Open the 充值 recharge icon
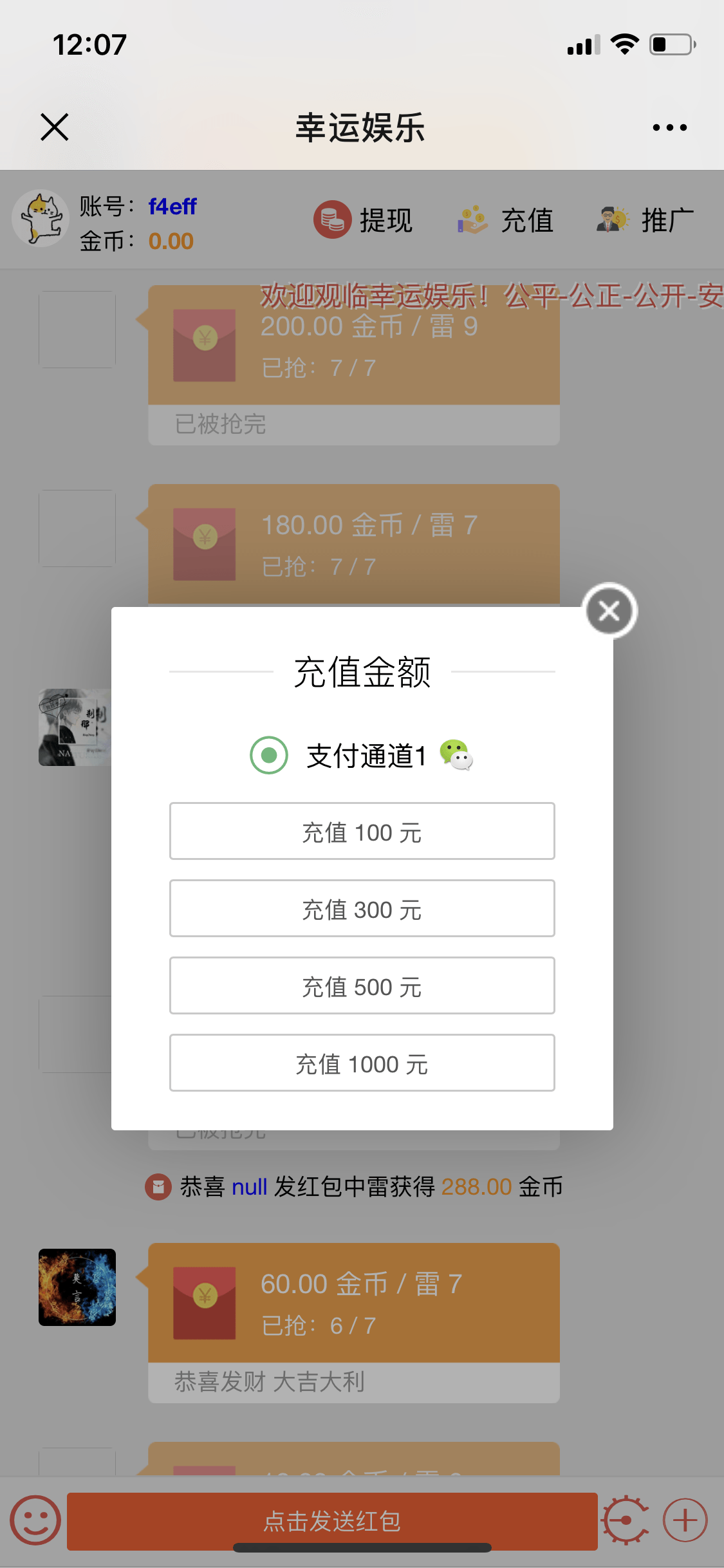The width and height of the screenshot is (724, 1568). (470, 219)
